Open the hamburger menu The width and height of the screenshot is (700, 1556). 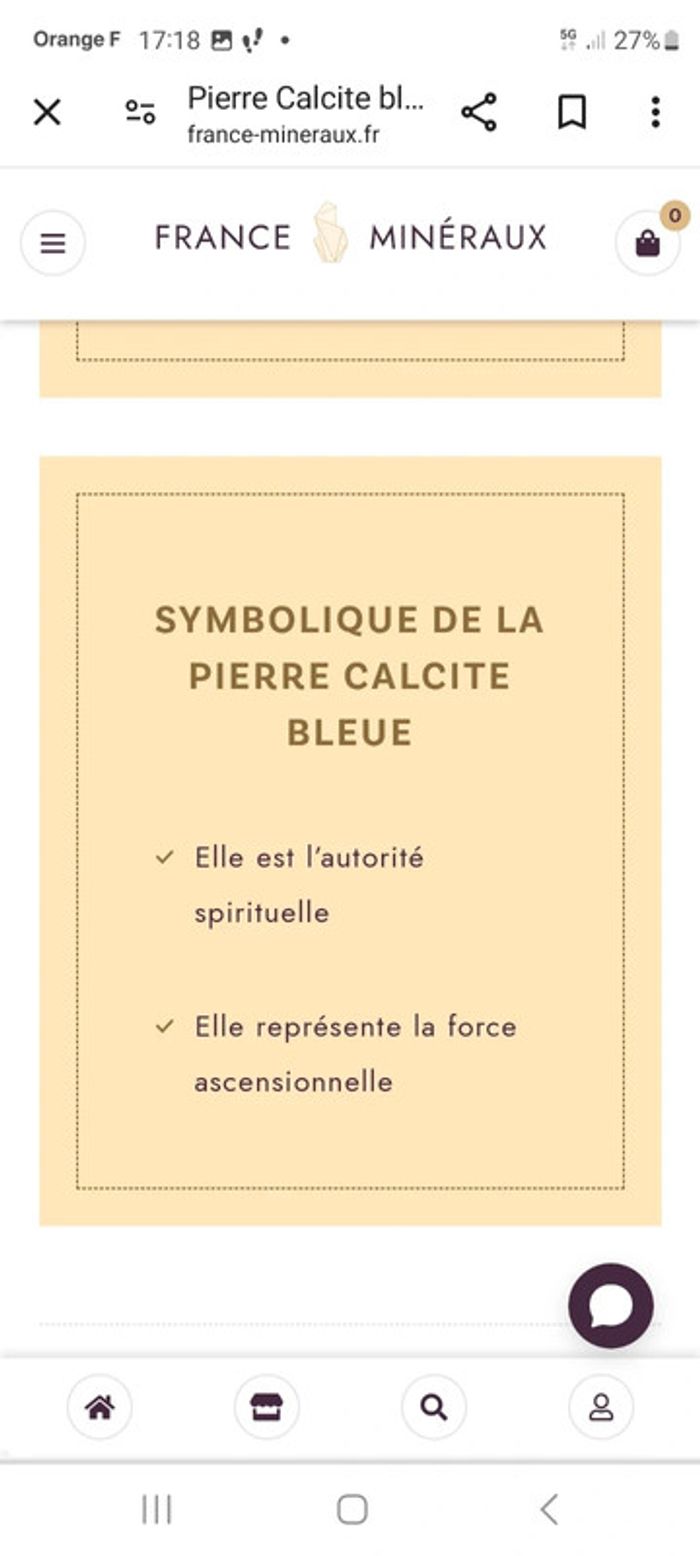[53, 243]
